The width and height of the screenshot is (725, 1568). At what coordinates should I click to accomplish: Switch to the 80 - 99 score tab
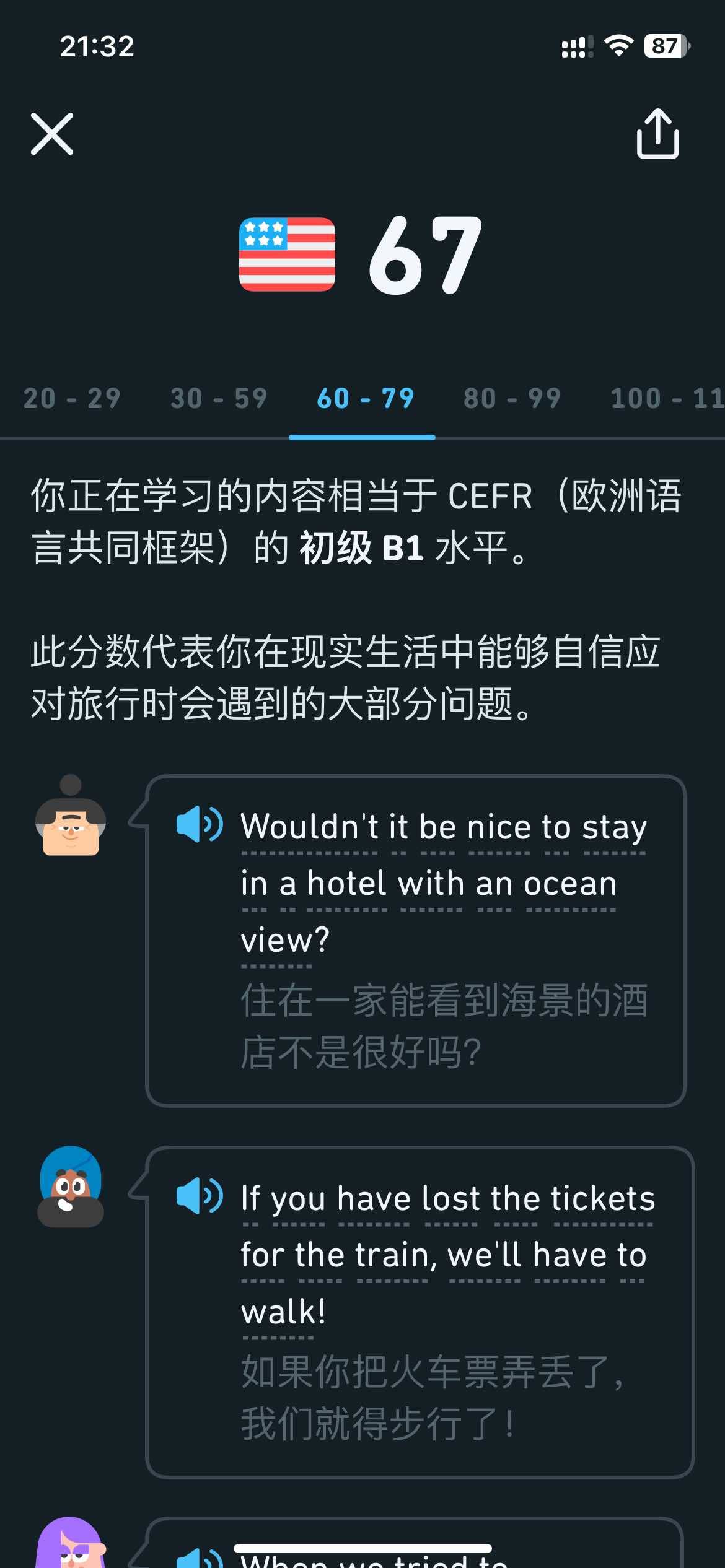click(x=512, y=399)
